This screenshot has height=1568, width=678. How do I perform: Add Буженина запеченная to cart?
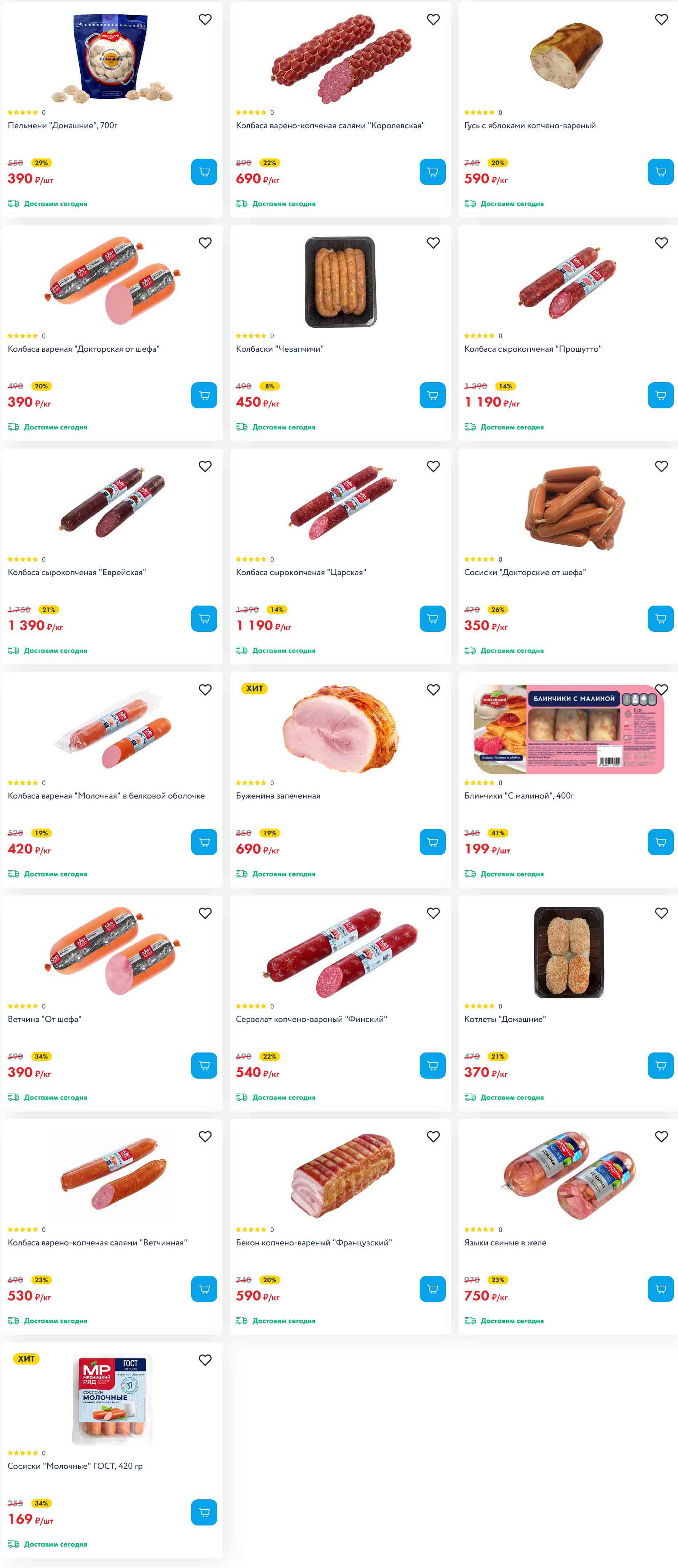point(432,842)
